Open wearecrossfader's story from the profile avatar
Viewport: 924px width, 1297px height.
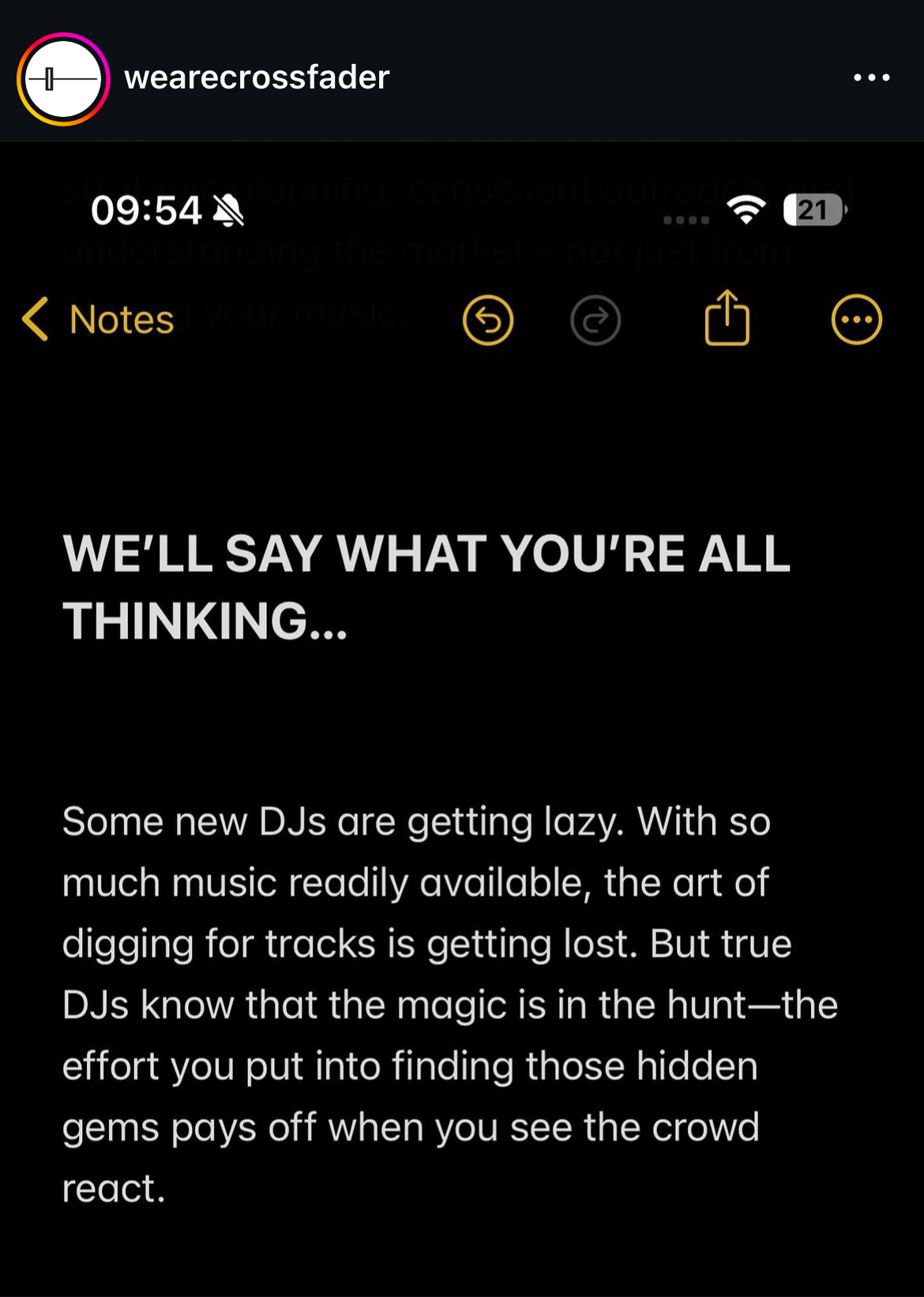click(63, 79)
